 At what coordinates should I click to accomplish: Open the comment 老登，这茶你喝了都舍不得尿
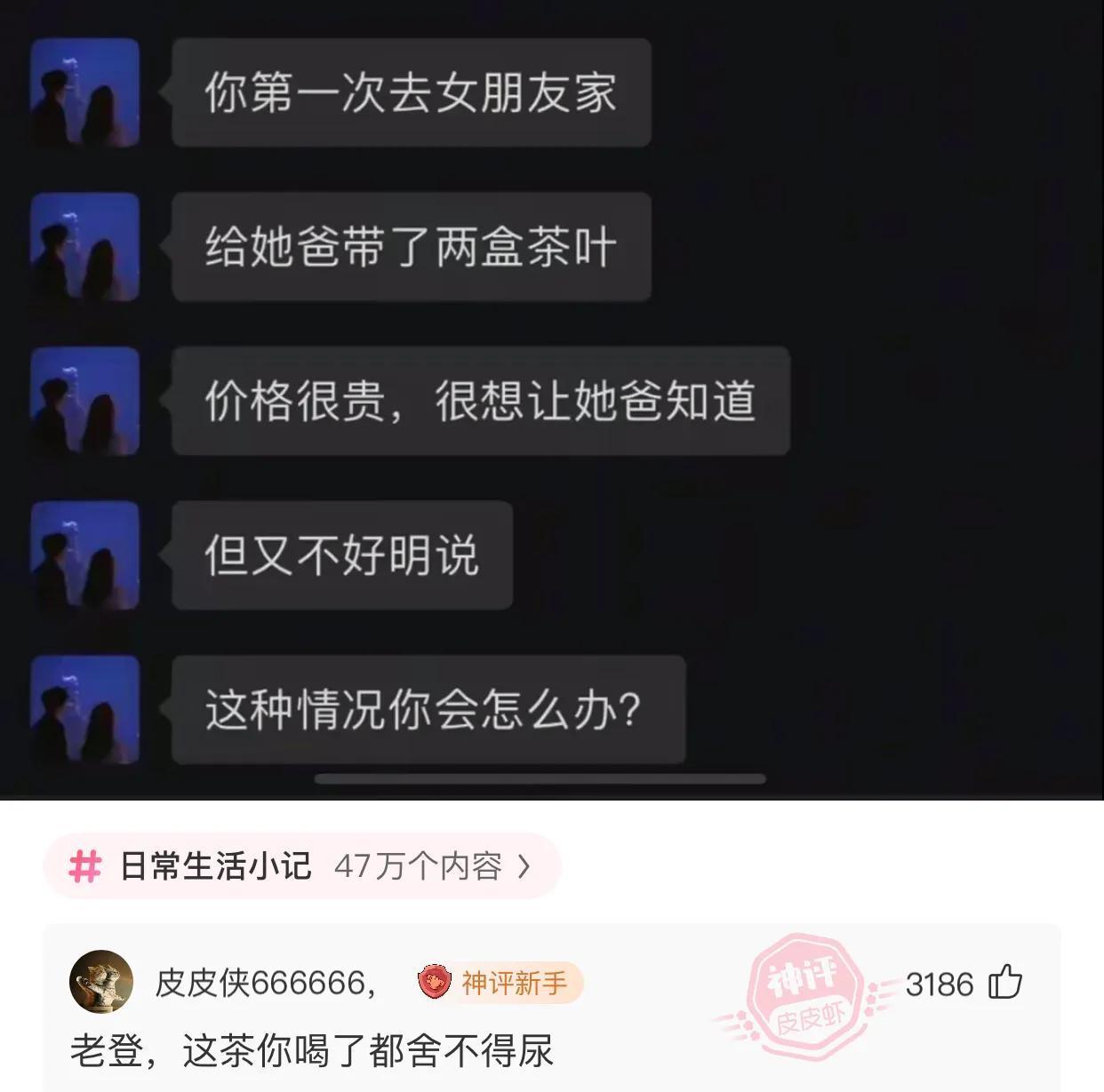click(x=311, y=1051)
